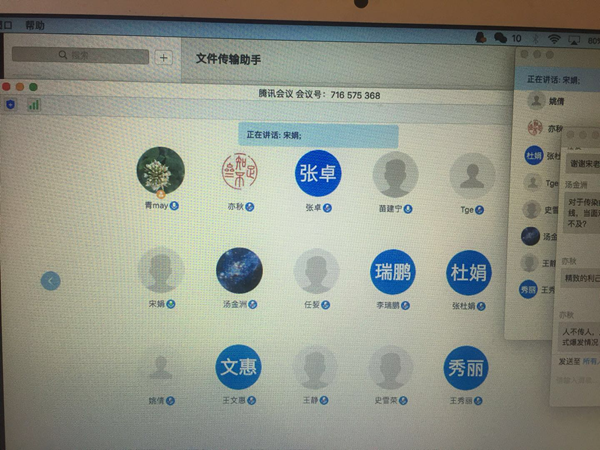The height and width of the screenshot is (450, 600).
Task: Select participant tile 宋娟
Action: [x=159, y=270]
